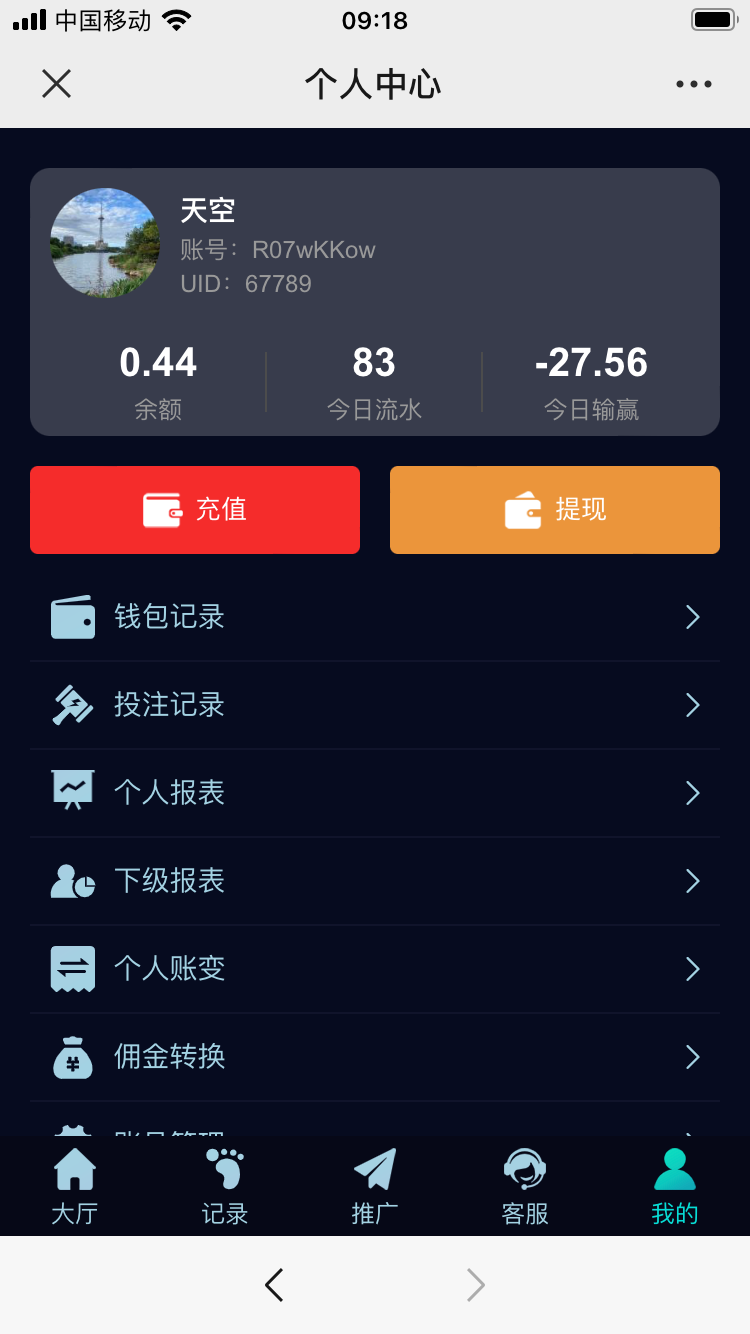Tap the 提现 withdraw button
This screenshot has width=750, height=1334.
[555, 510]
